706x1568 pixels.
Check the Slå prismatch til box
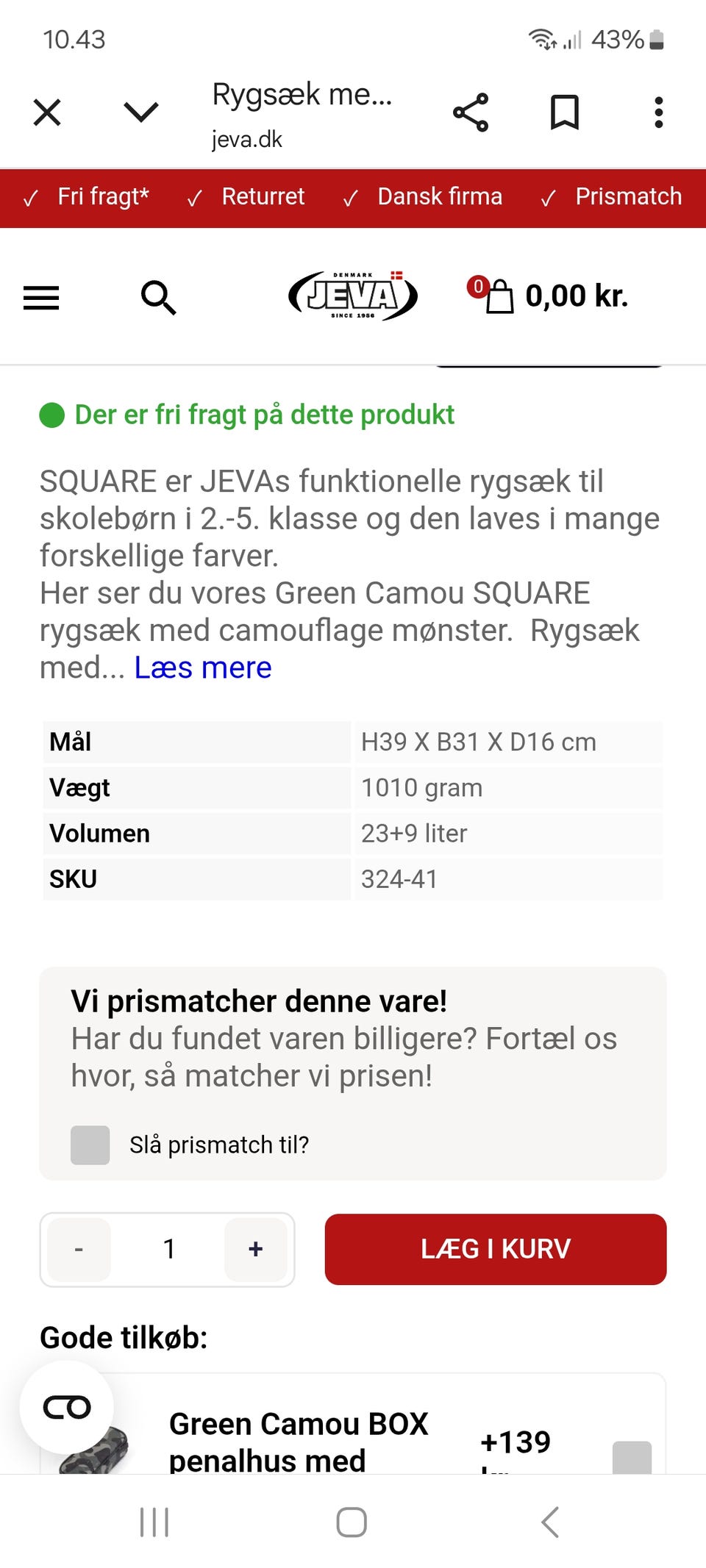tap(90, 1145)
